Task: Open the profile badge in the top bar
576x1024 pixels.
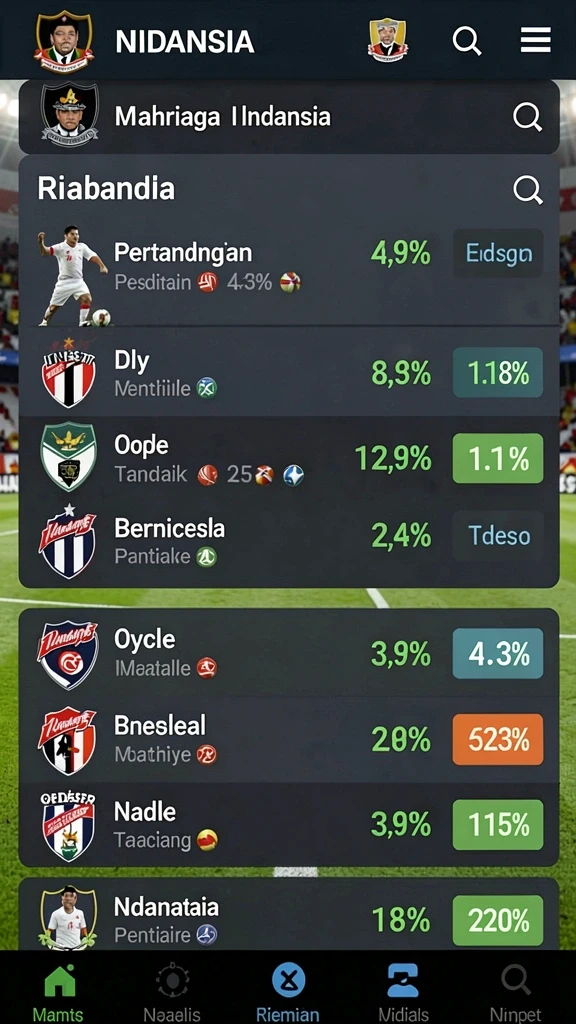Action: pyautogui.click(x=387, y=40)
